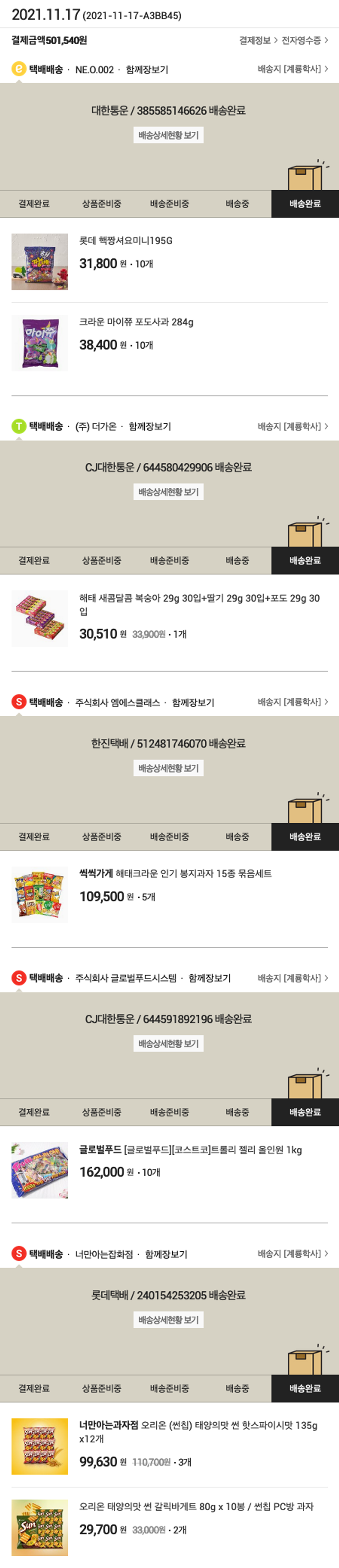The width and height of the screenshot is (339, 1568).
Task: View 배송상세현황 for tracking 644591892196
Action: pyautogui.click(x=168, y=1044)
